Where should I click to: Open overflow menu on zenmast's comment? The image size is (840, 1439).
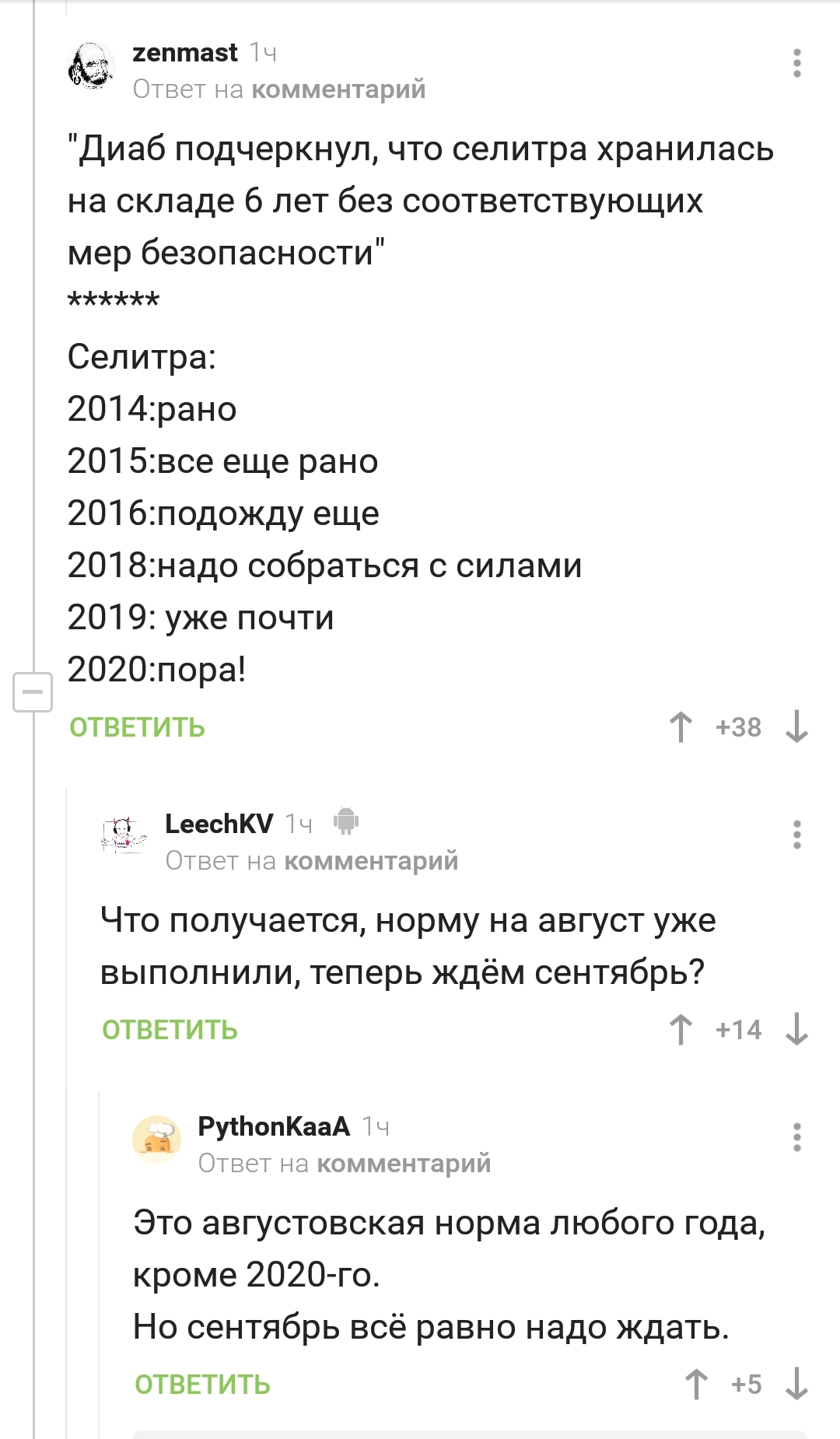796,63
